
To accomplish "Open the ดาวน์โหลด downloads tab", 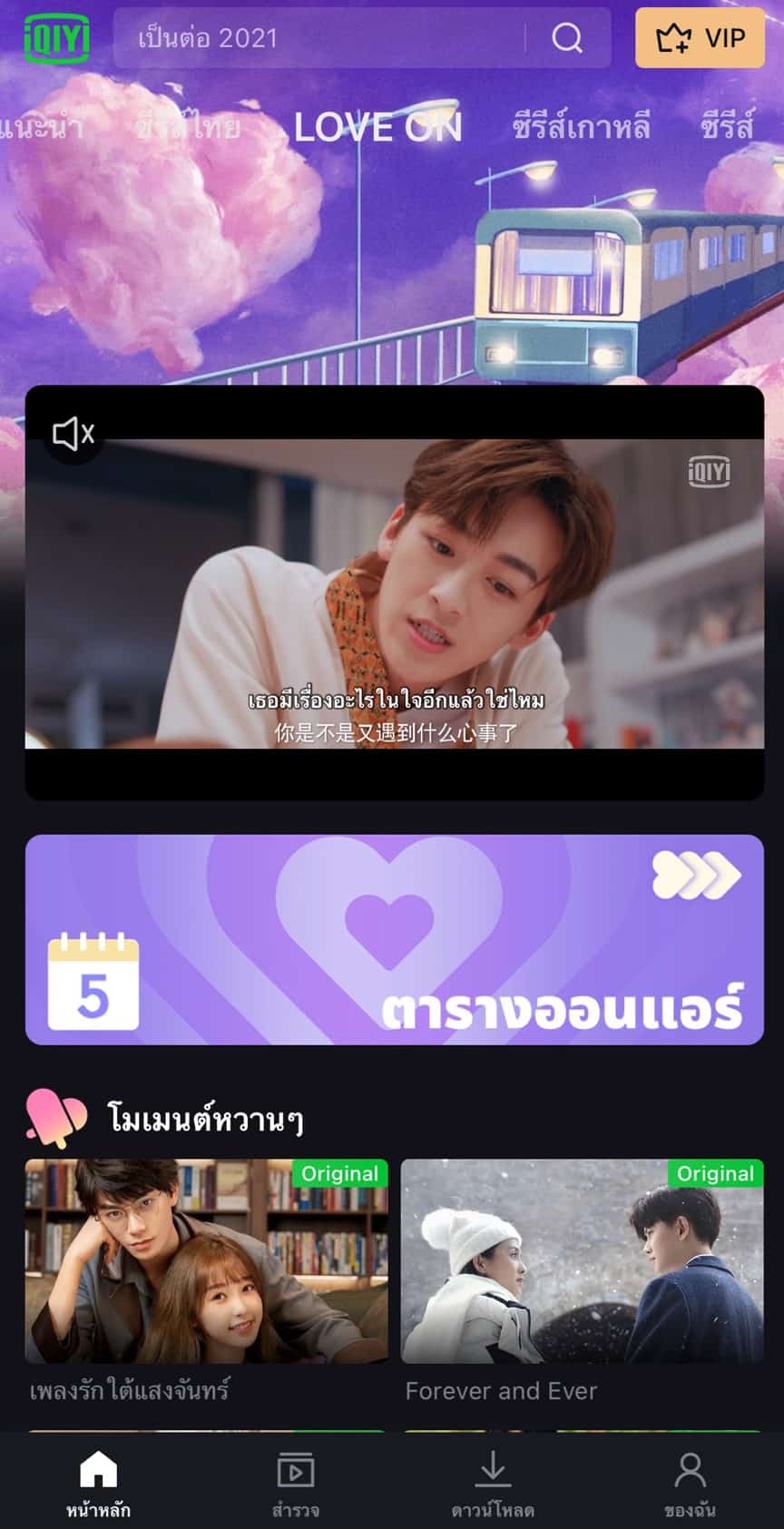I will [492, 1484].
